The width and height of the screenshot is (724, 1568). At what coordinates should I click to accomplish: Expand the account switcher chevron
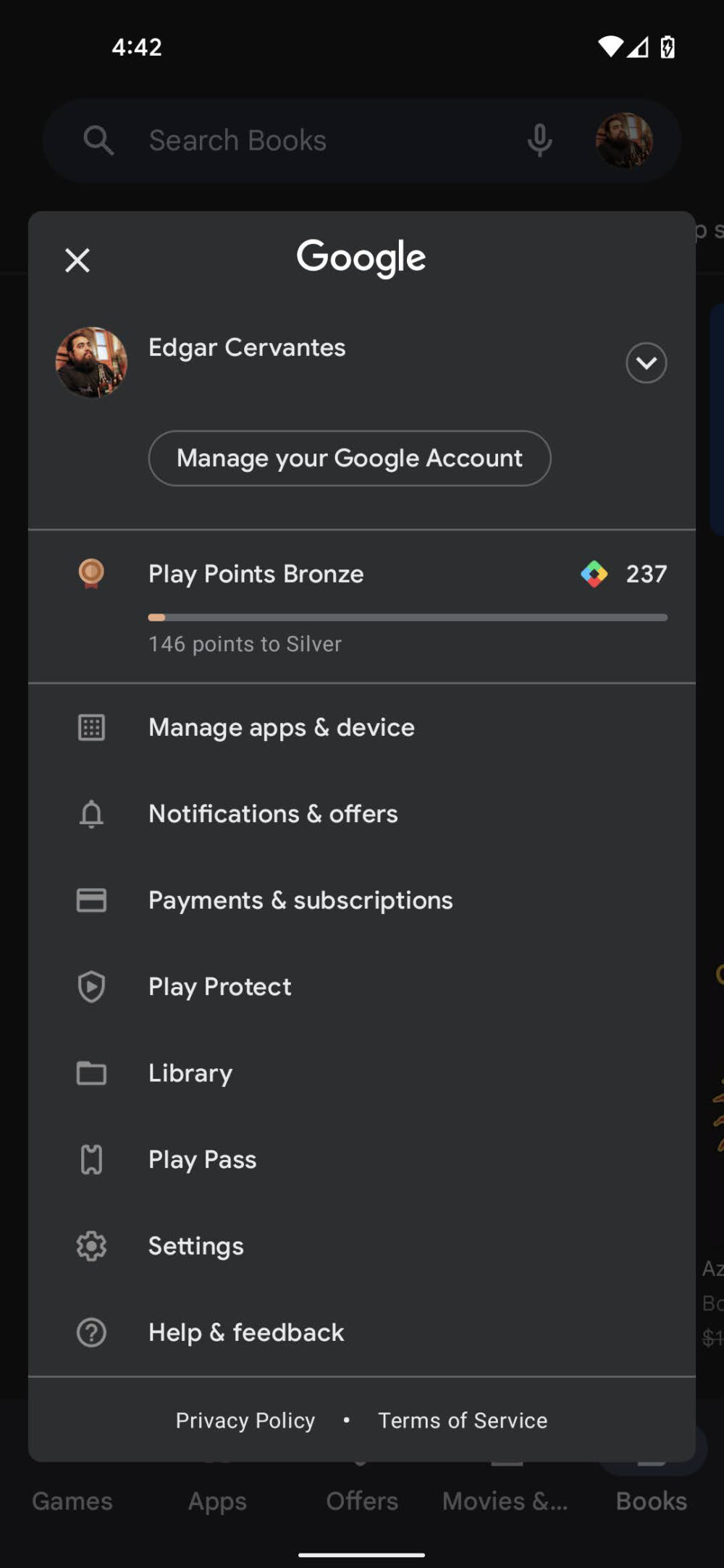[x=646, y=363]
